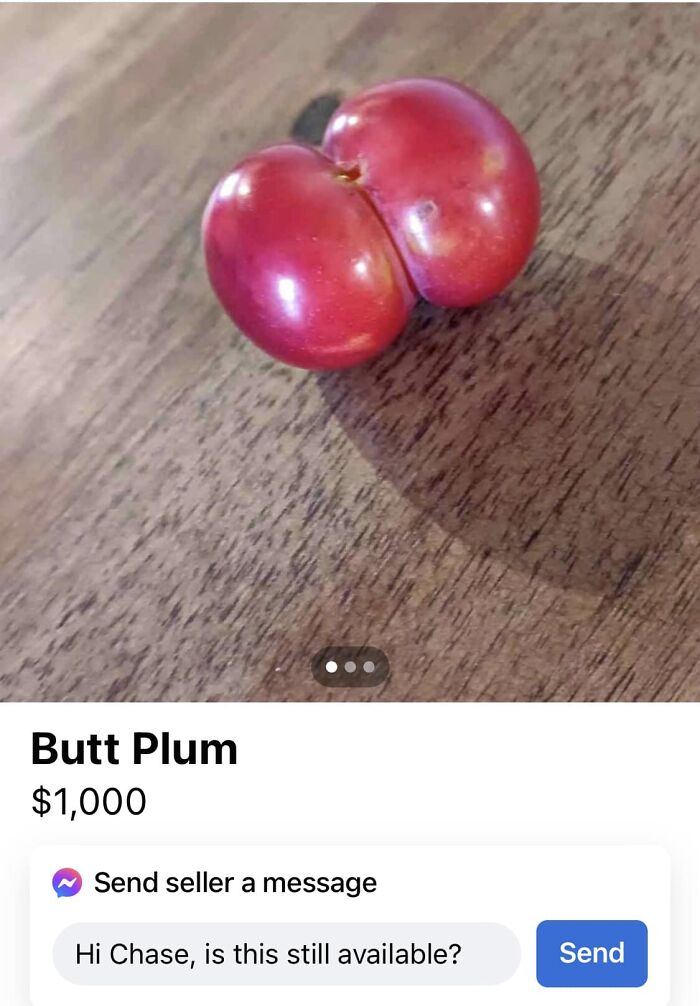Send the message to the seller
Viewport: 700px width, 1006px height.
tap(592, 953)
